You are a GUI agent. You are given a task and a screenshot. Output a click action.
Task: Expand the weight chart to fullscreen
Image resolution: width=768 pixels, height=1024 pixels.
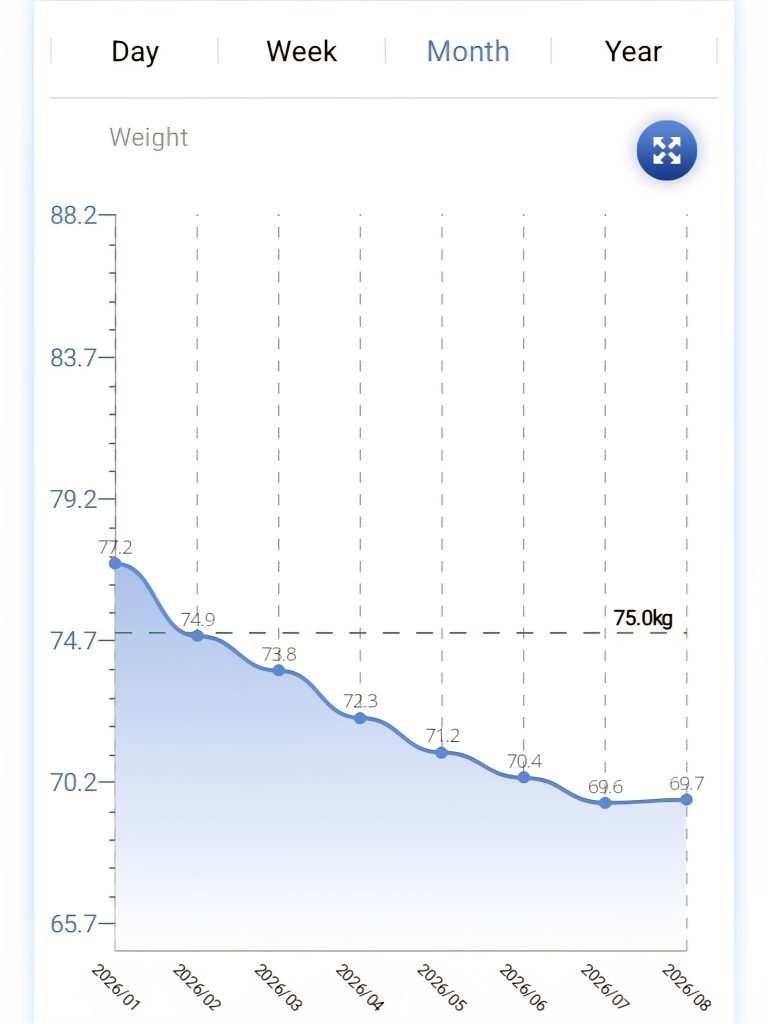(x=667, y=150)
